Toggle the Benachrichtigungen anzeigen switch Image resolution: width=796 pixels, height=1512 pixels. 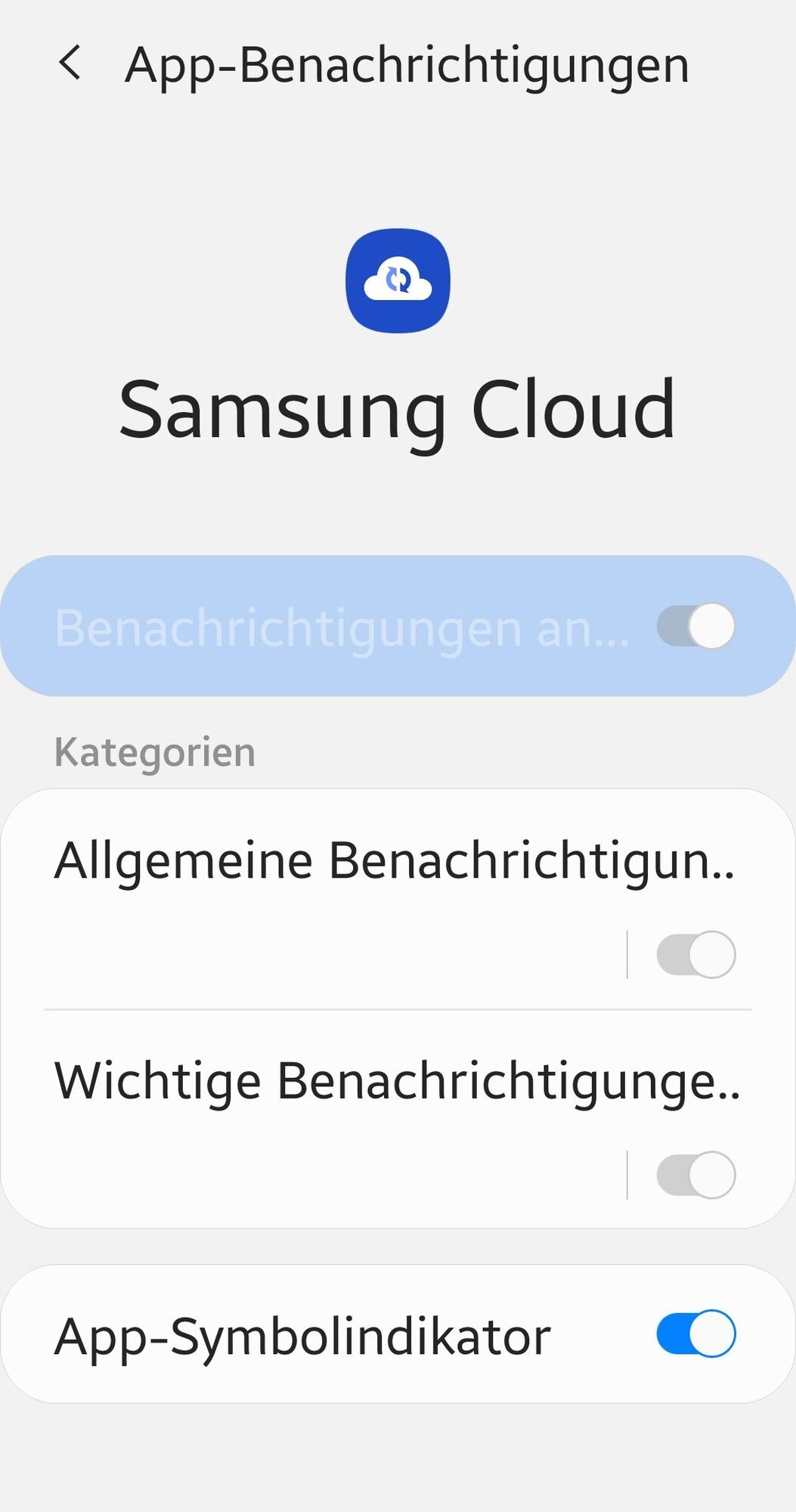click(x=695, y=626)
